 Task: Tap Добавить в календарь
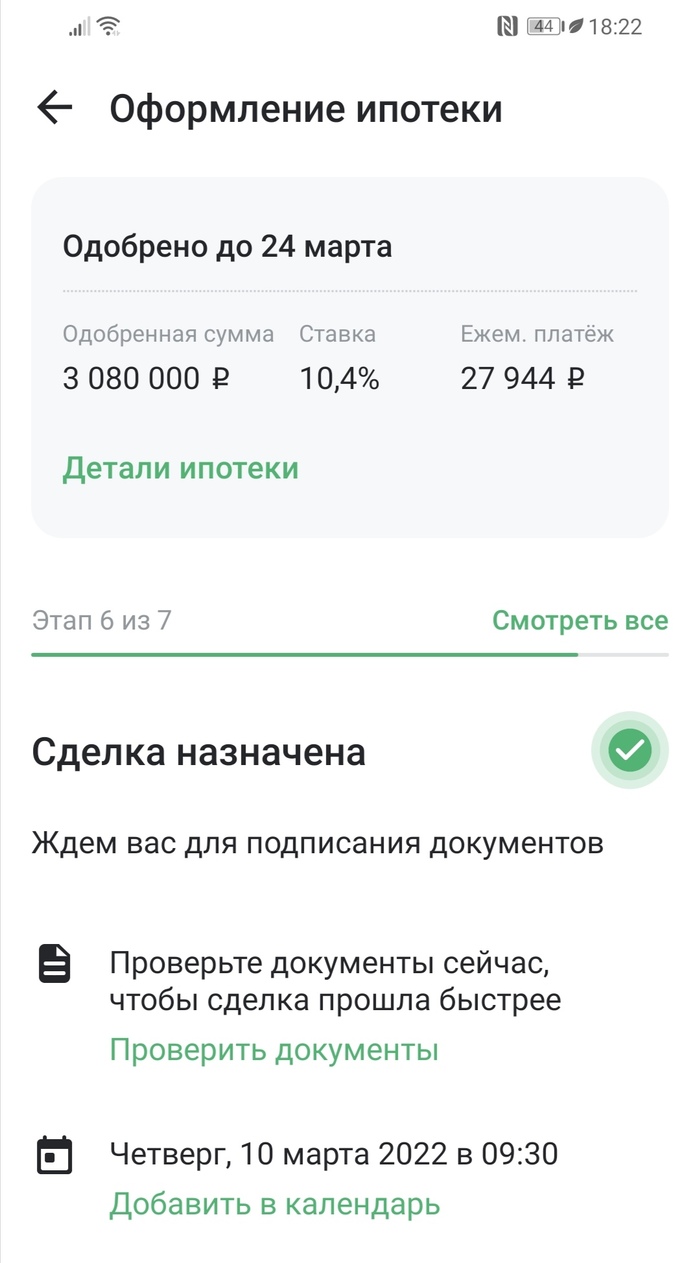pyautogui.click(x=274, y=1204)
